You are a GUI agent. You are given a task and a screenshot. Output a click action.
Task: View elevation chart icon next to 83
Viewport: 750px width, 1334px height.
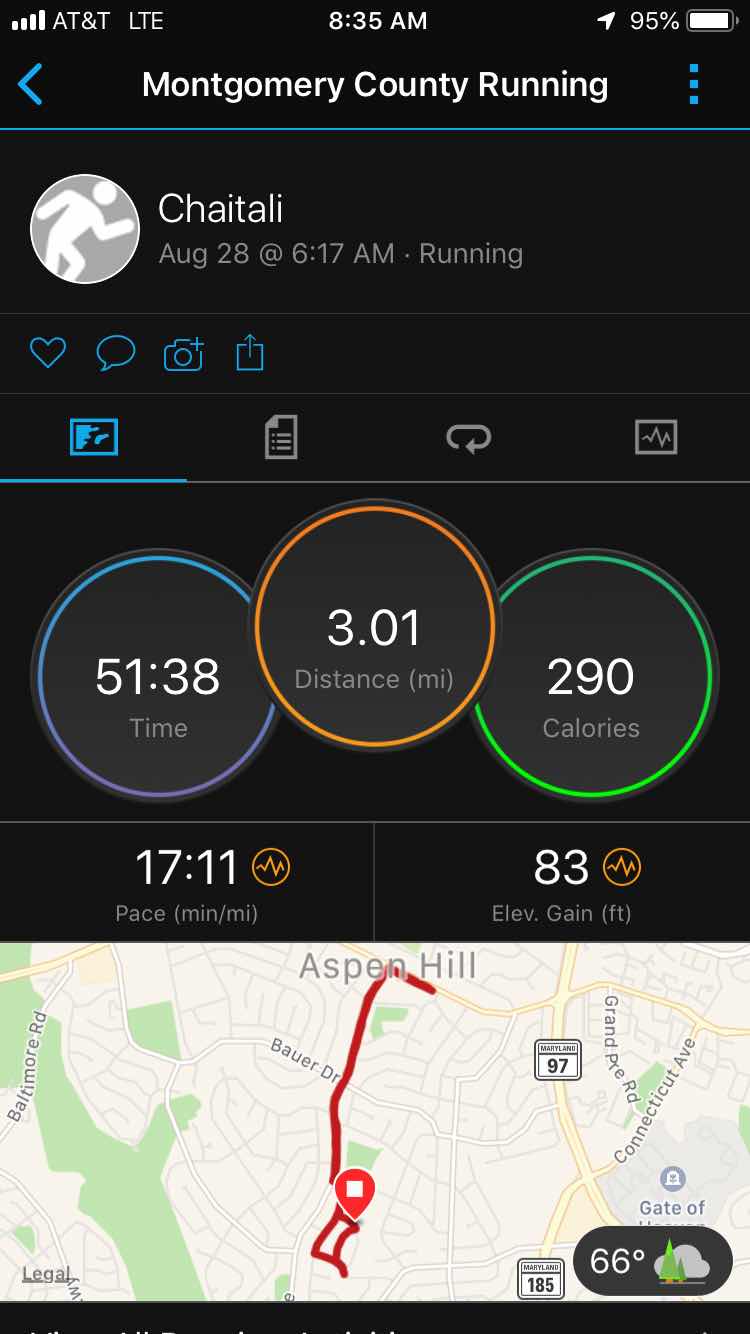tap(621, 867)
